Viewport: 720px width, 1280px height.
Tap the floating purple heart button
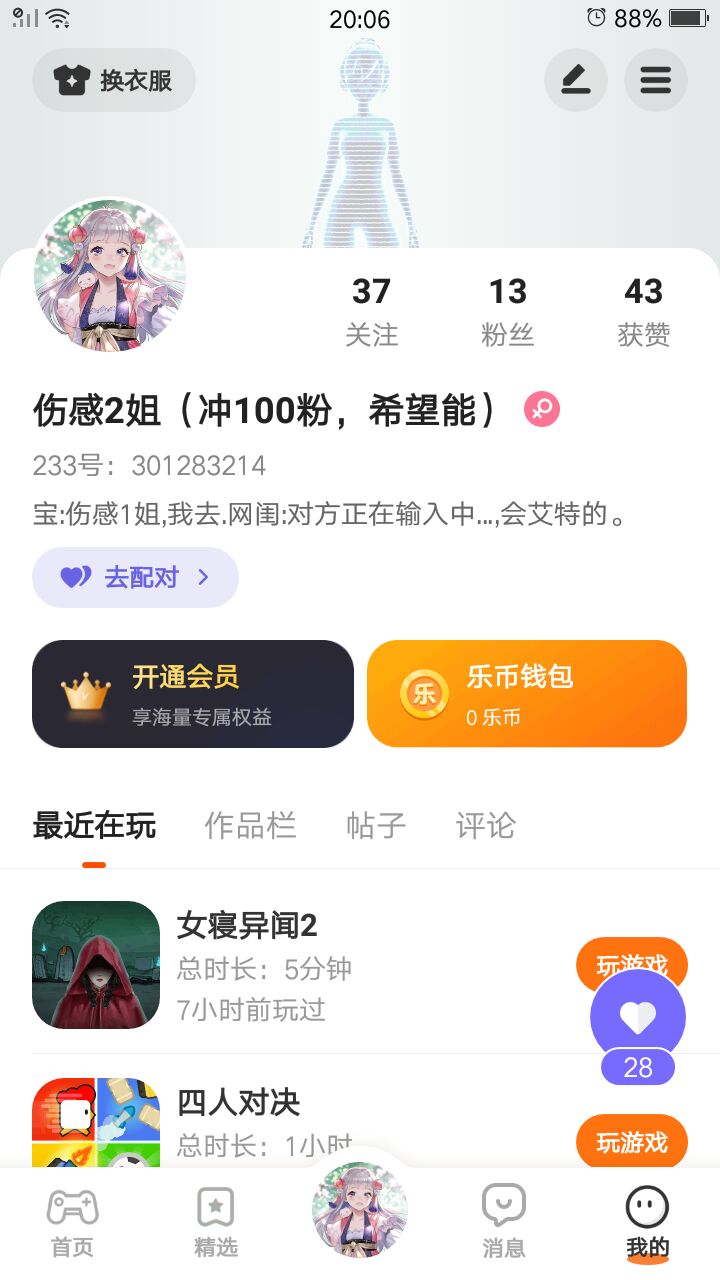[x=638, y=1017]
